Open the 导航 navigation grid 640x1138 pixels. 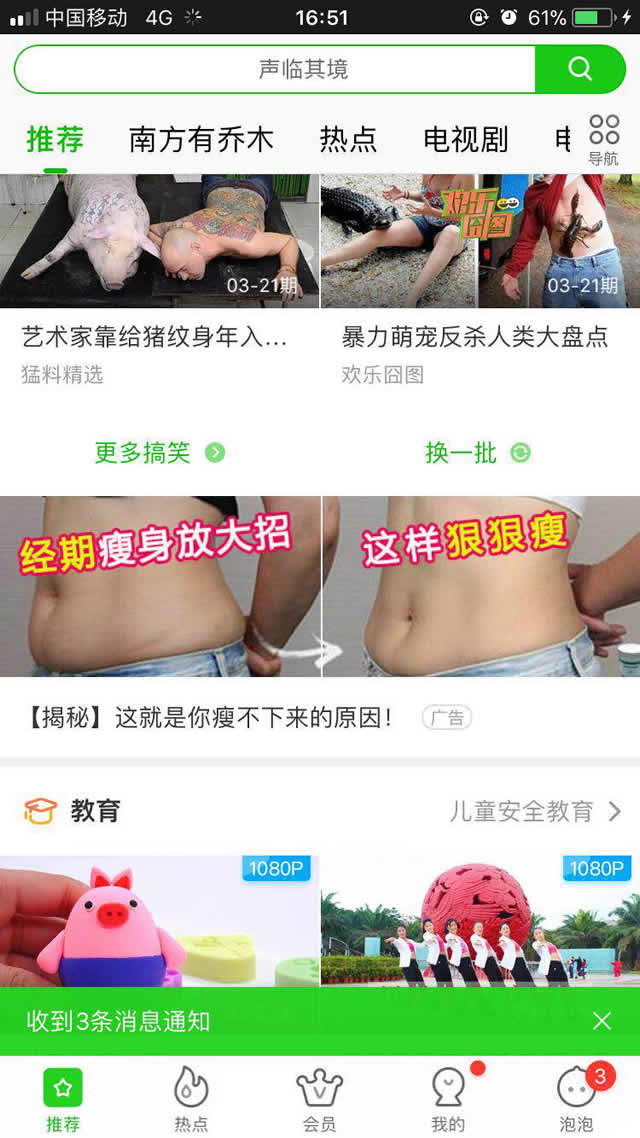click(603, 140)
